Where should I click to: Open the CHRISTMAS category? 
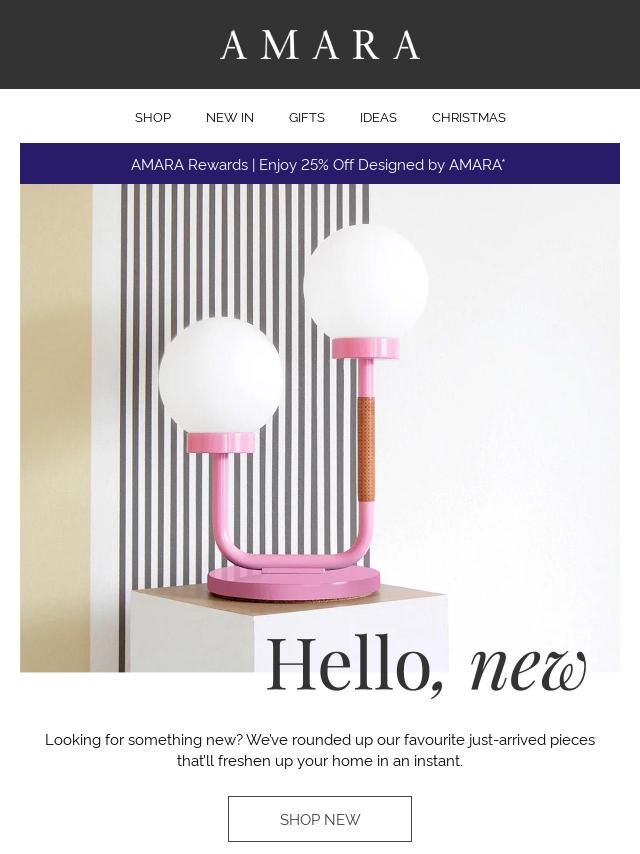(x=468, y=118)
